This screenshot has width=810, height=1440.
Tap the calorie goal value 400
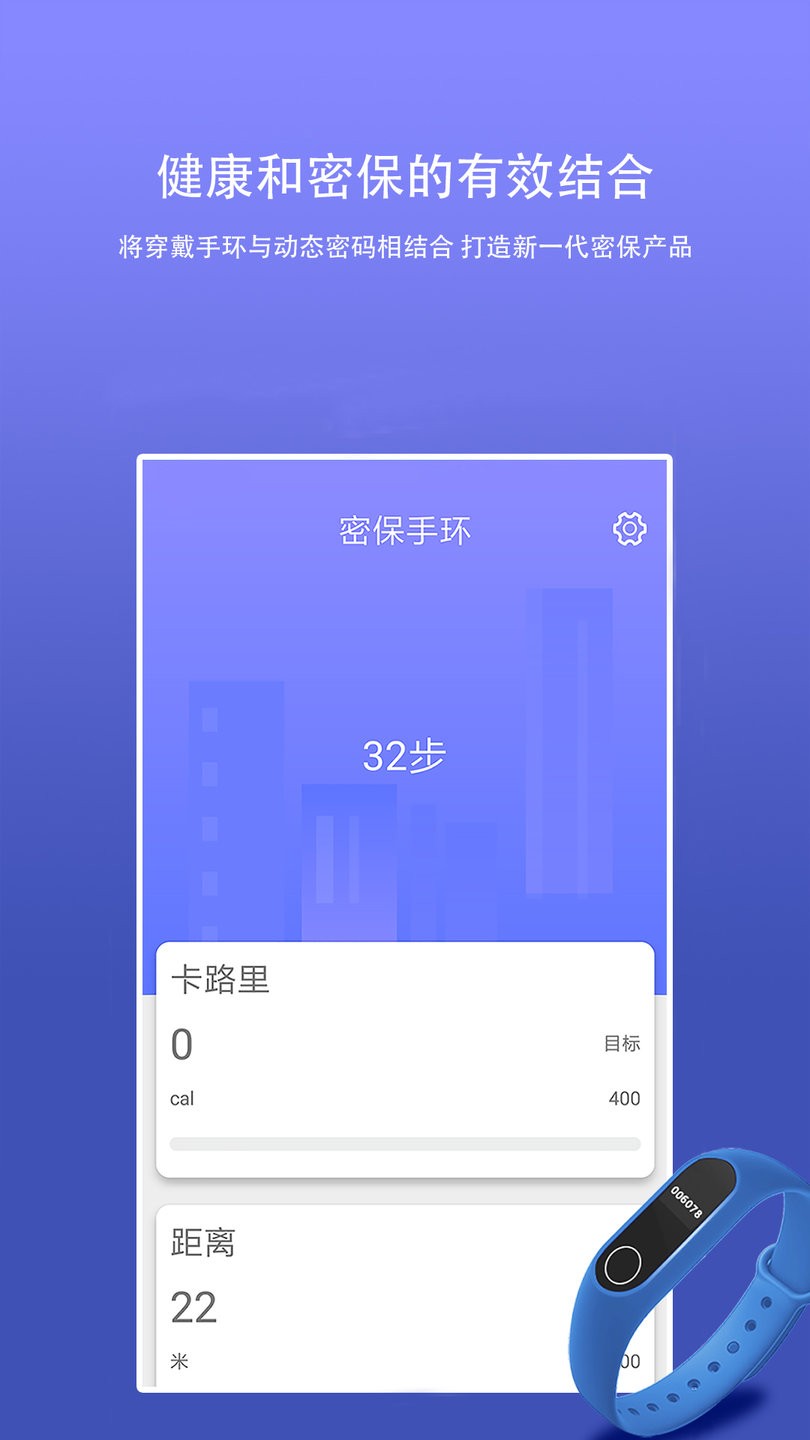[x=624, y=1098]
